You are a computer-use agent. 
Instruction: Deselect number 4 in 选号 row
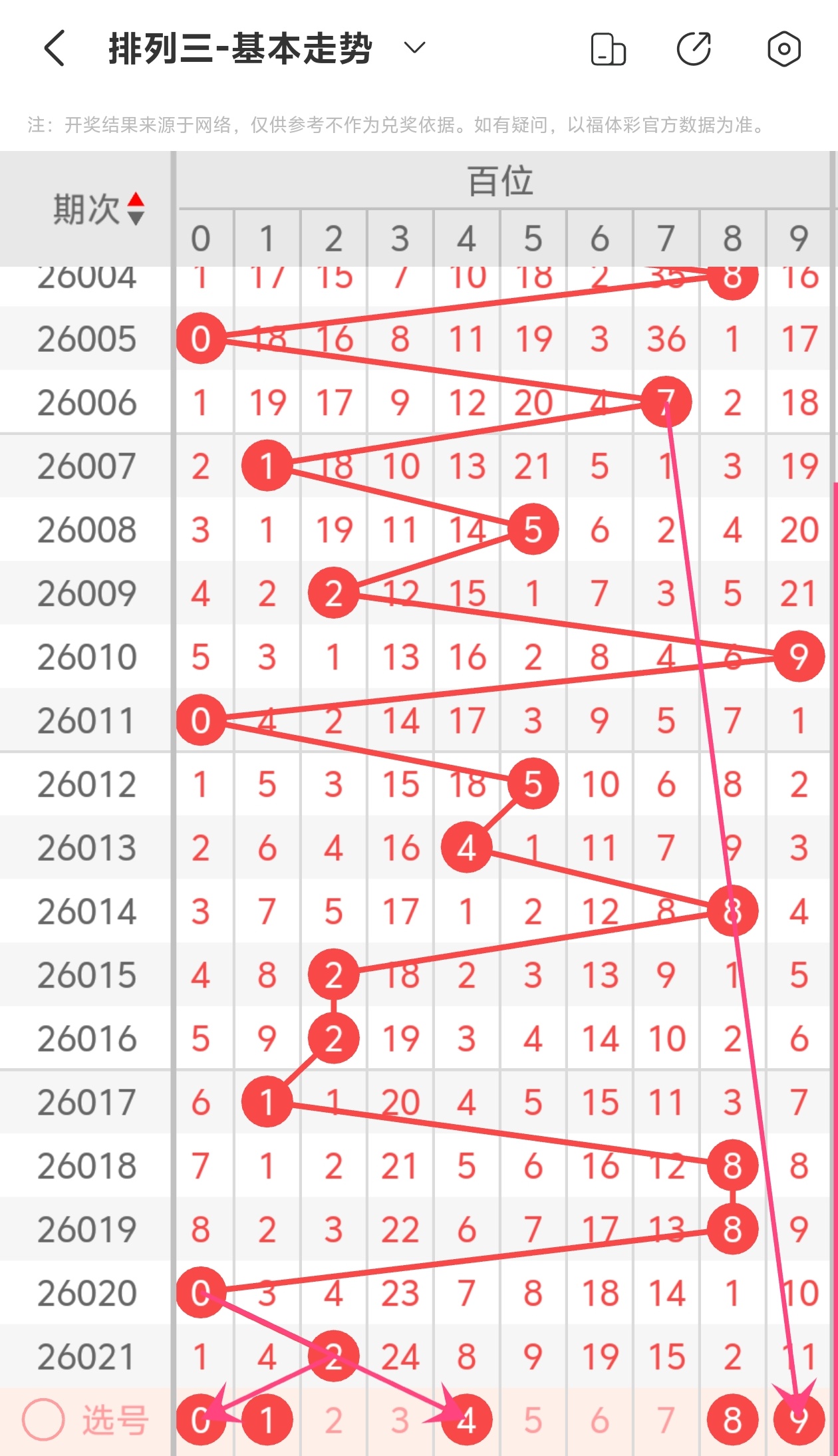[467, 1420]
